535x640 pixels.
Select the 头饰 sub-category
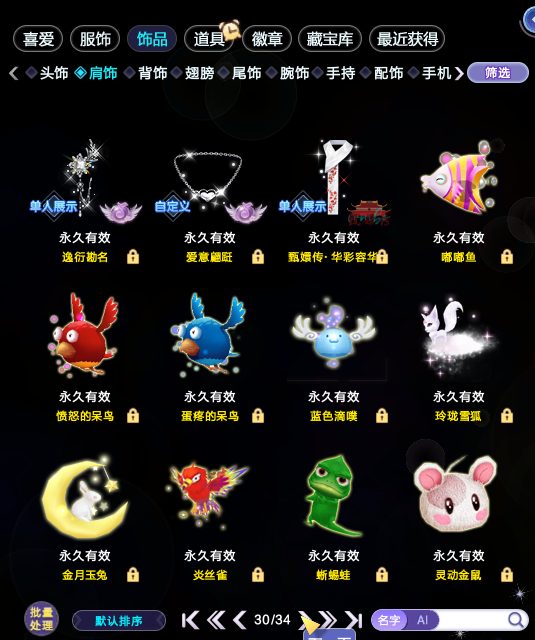pos(53,73)
